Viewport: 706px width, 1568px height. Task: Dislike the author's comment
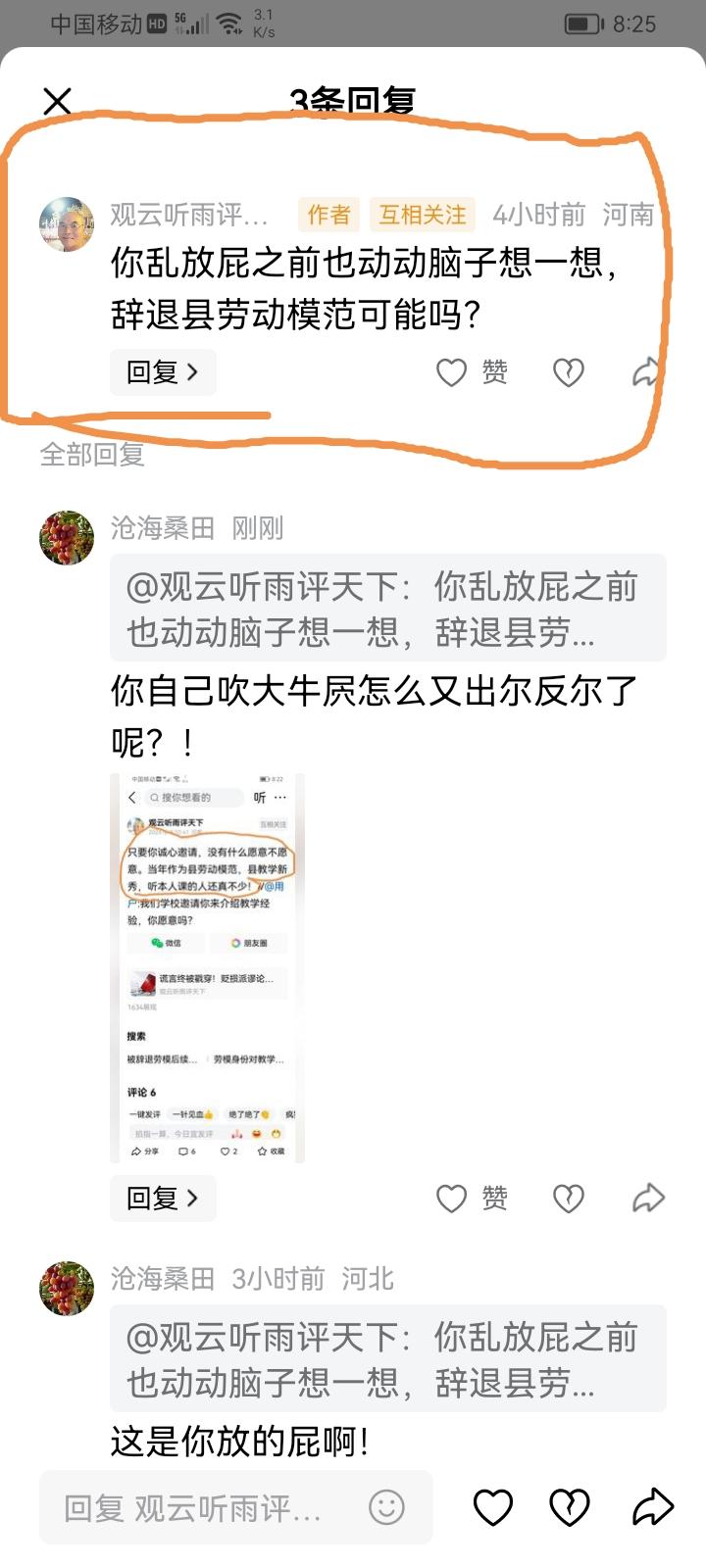pyautogui.click(x=568, y=372)
